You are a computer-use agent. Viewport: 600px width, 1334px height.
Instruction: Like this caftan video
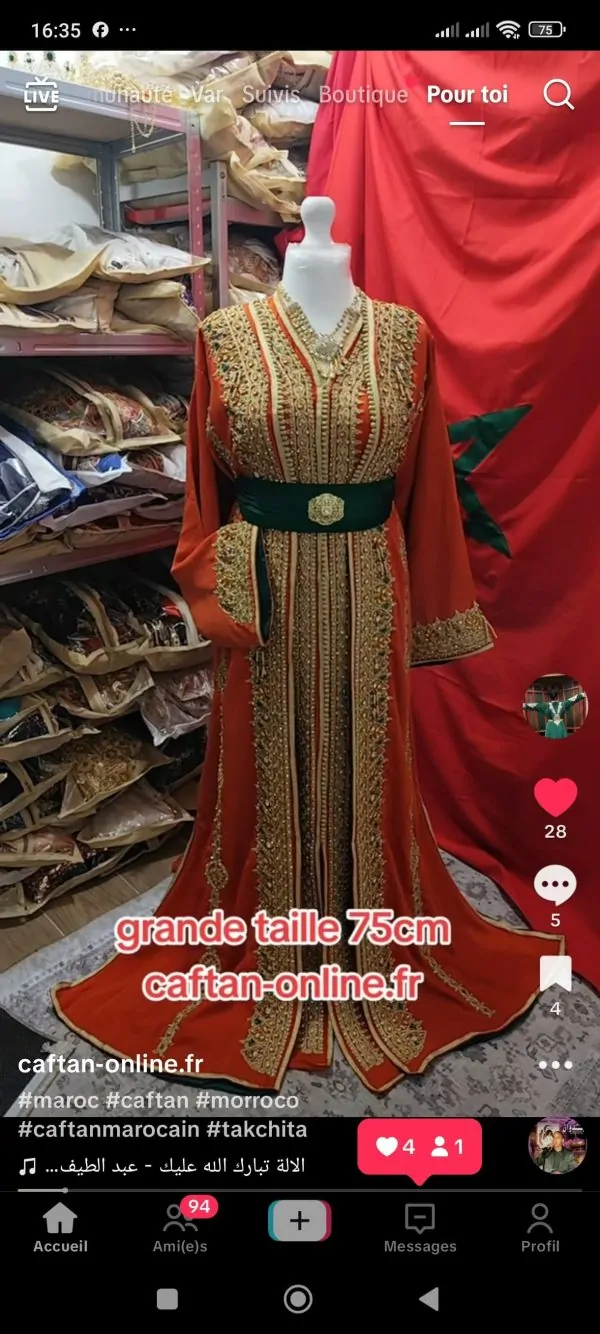pos(555,797)
